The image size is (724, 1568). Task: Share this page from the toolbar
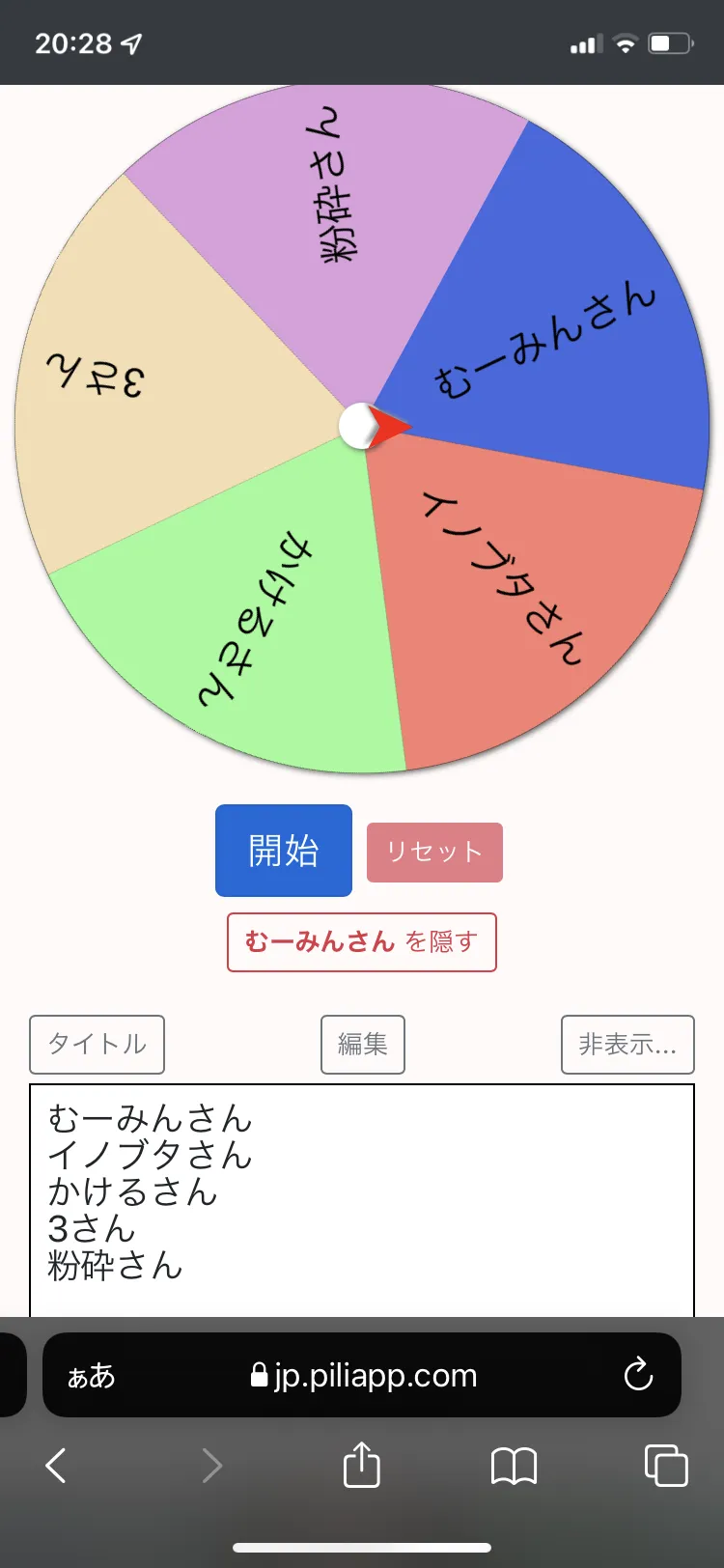(362, 1464)
